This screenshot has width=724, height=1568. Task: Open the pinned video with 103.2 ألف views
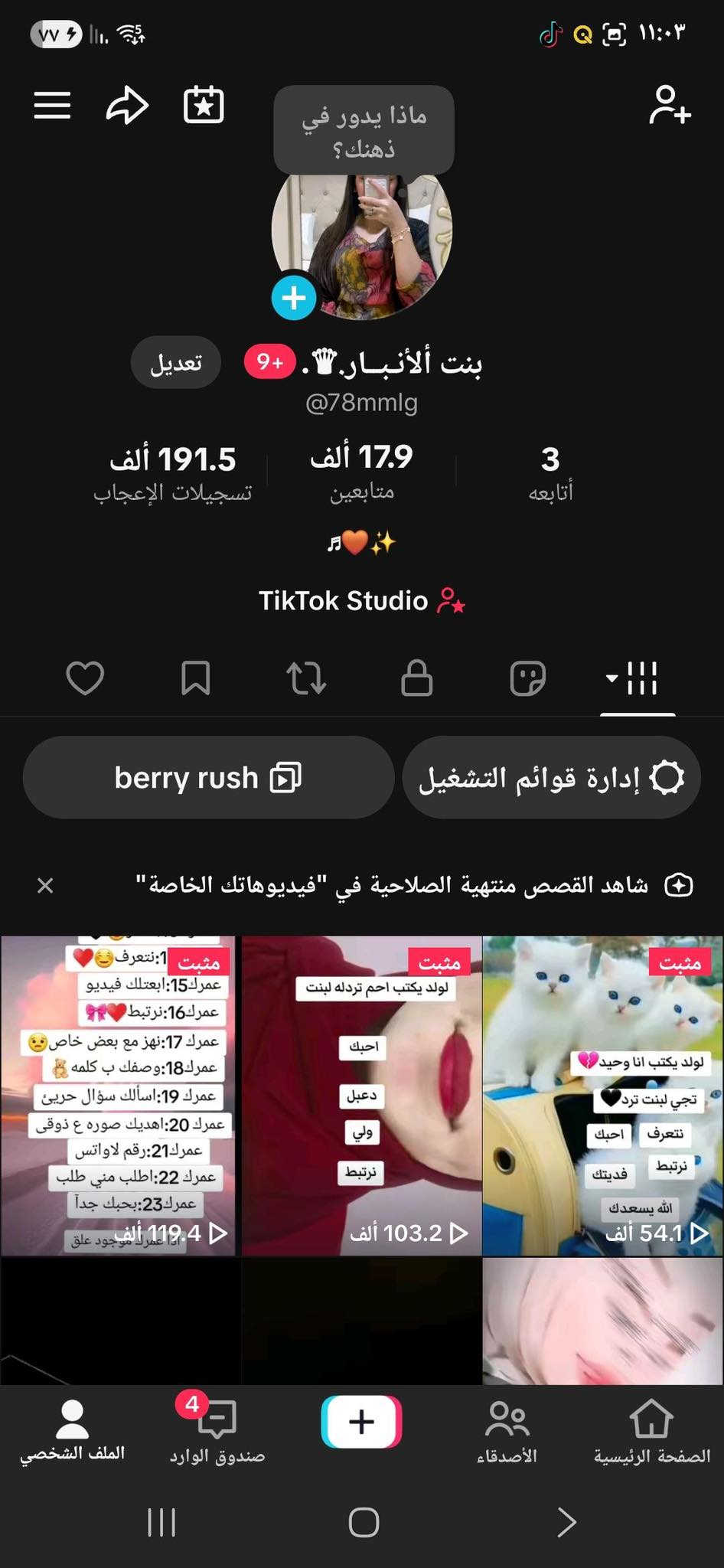coord(361,1095)
